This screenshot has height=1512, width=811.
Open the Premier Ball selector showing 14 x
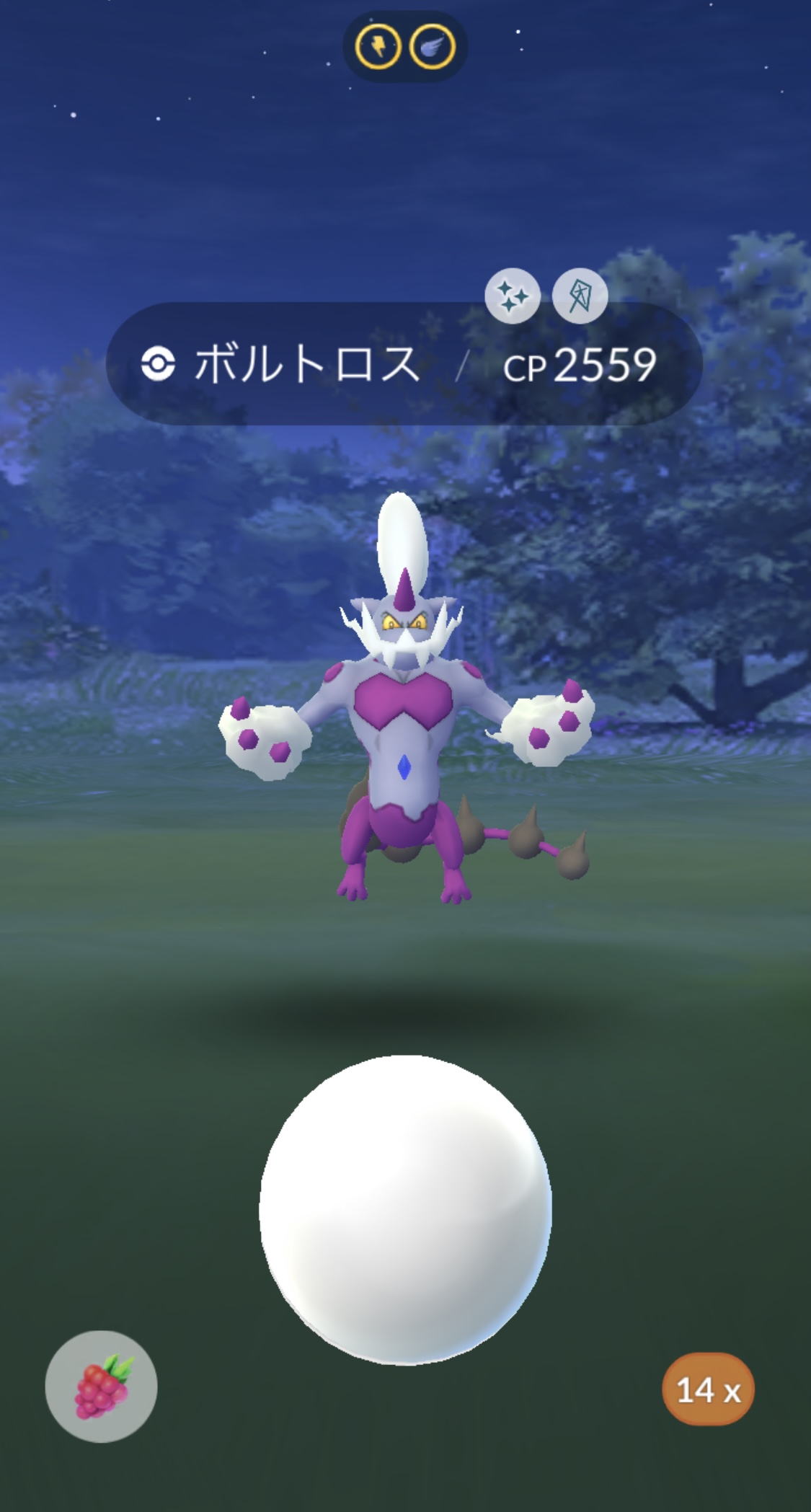pos(708,1389)
